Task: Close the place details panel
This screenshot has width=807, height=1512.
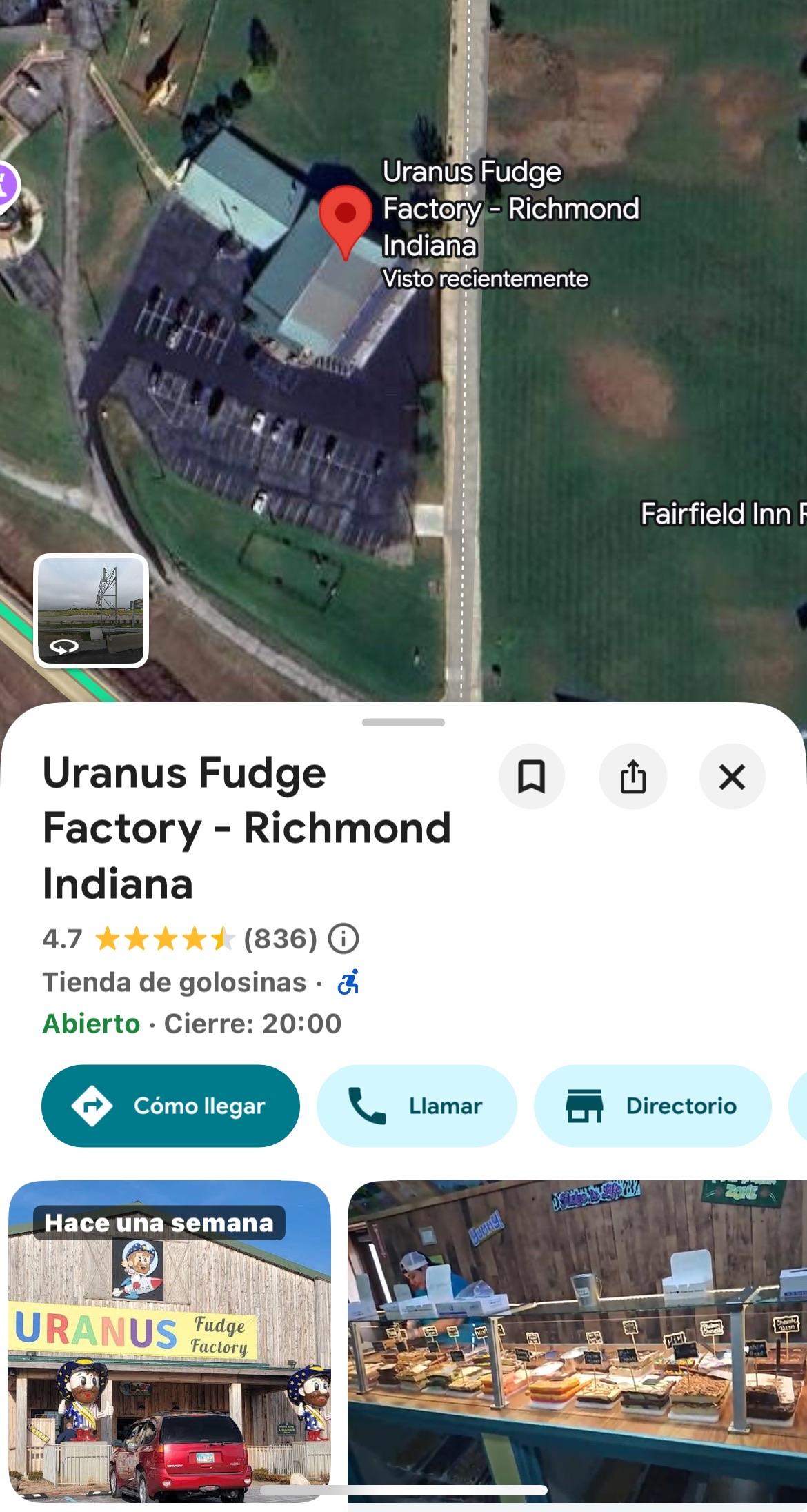Action: pos(732,777)
